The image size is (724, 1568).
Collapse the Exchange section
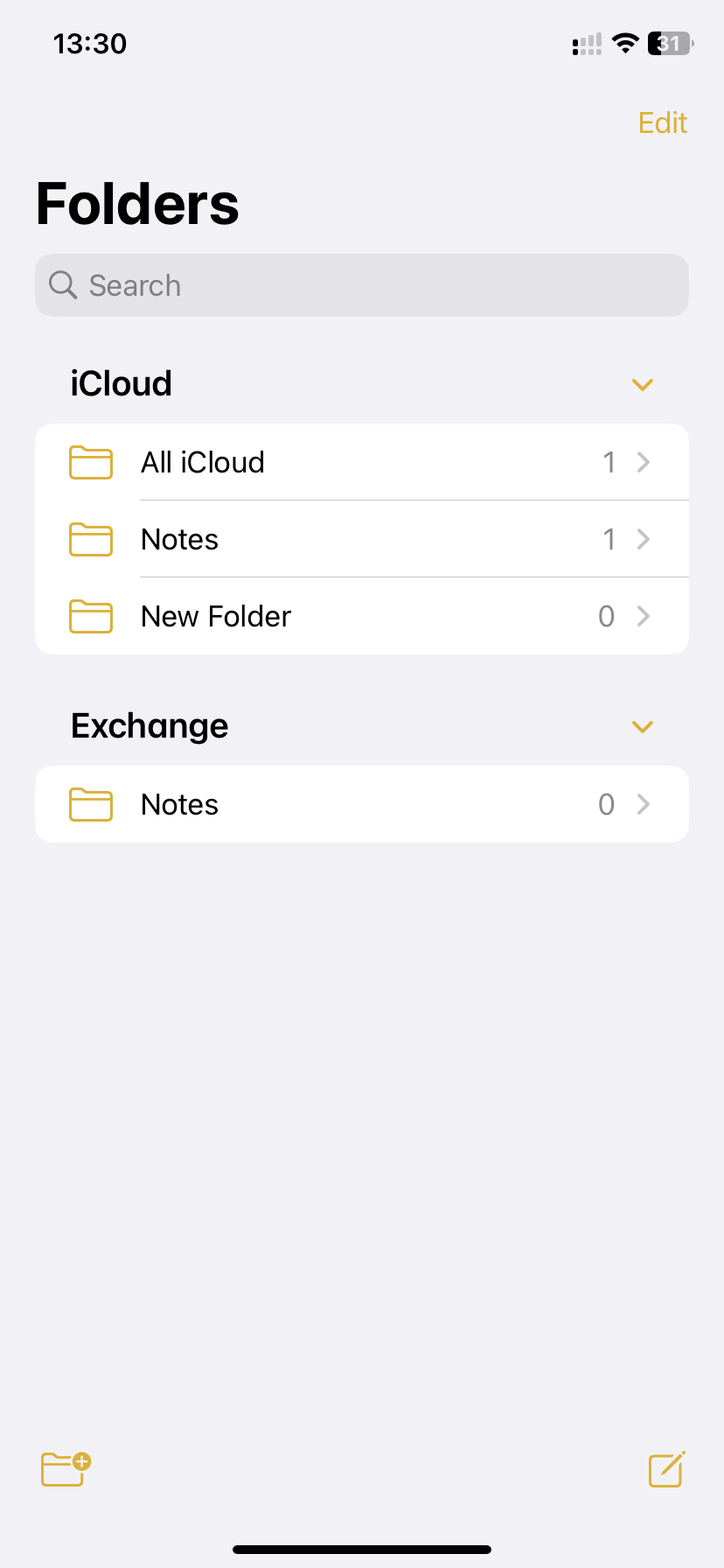[x=643, y=727]
